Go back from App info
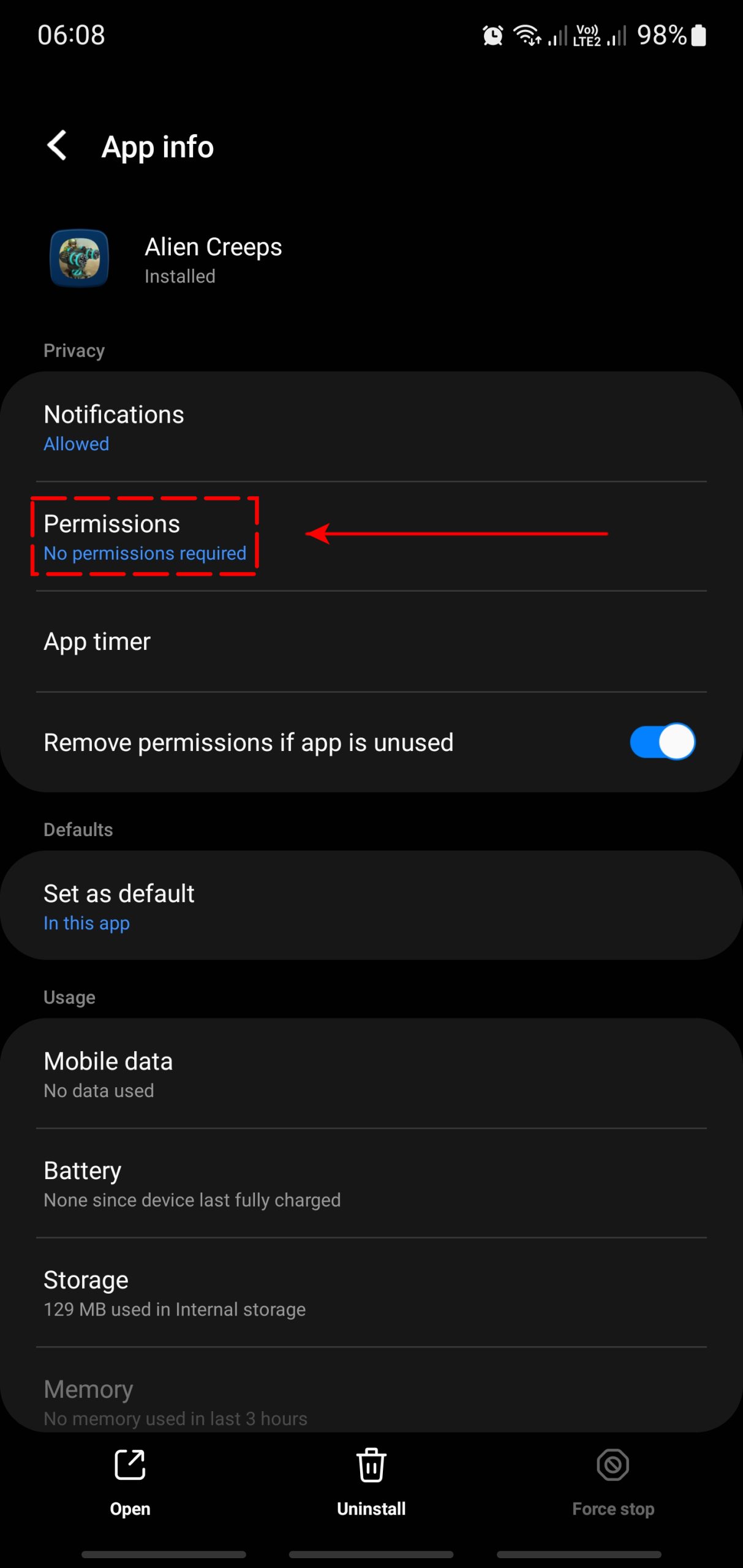 click(x=57, y=146)
